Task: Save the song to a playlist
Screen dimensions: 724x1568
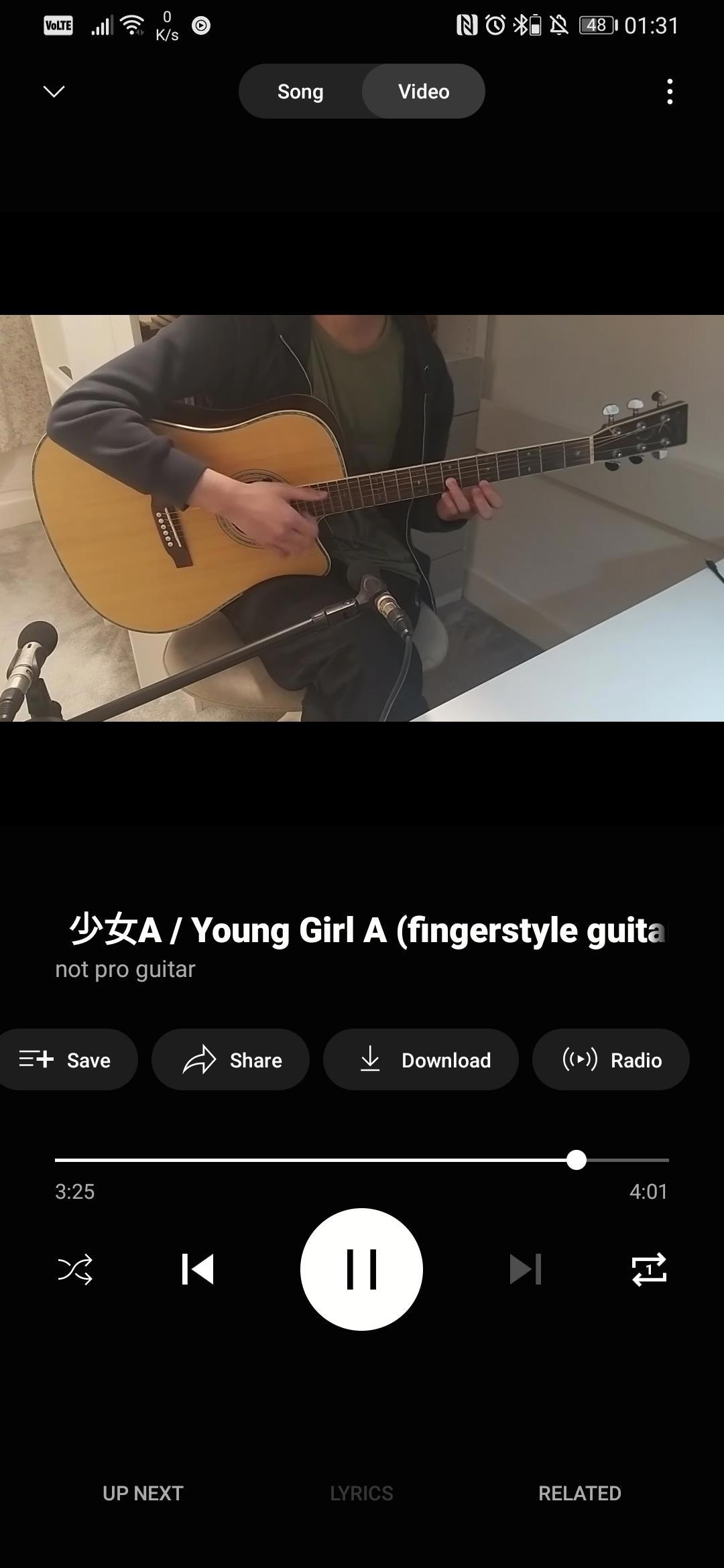Action: click(67, 1059)
